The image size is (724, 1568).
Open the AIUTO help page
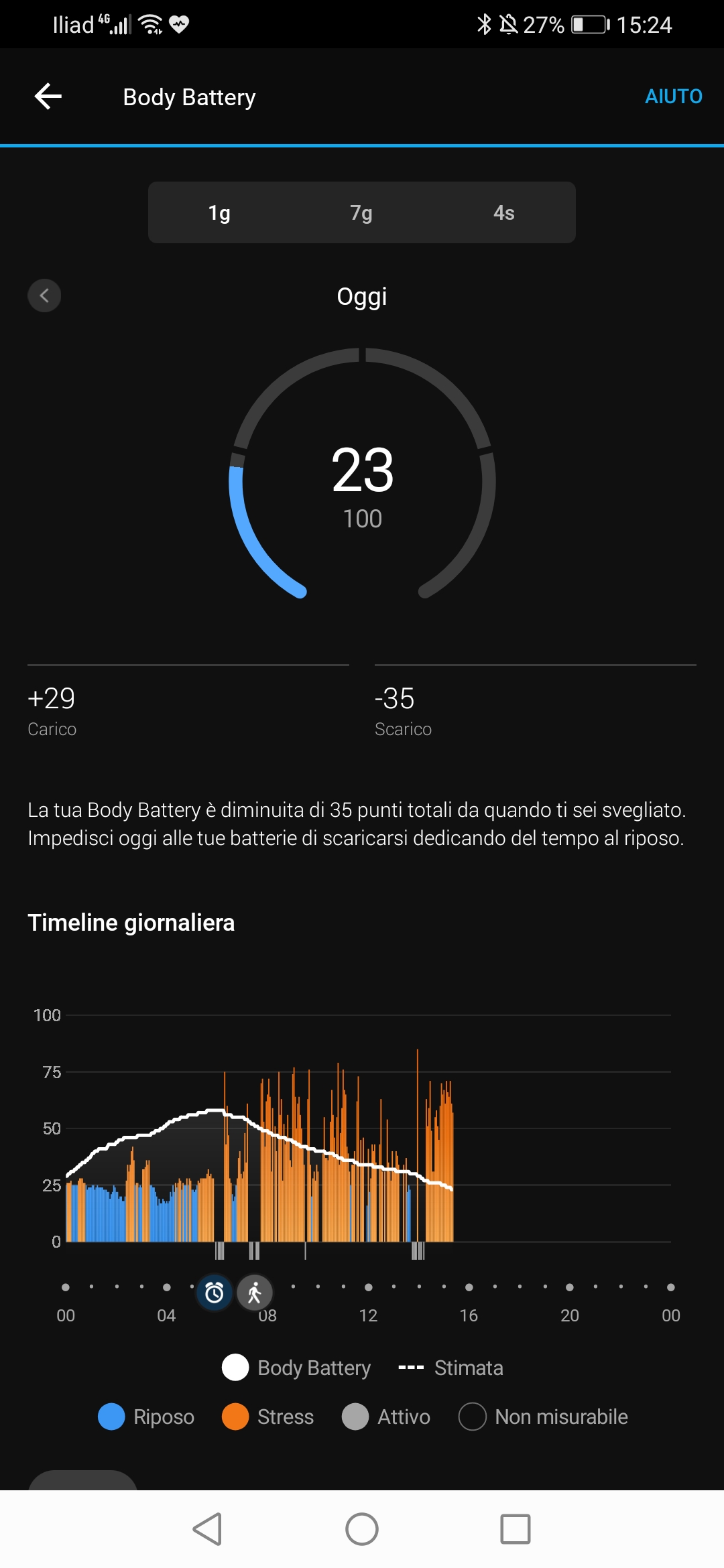(673, 96)
